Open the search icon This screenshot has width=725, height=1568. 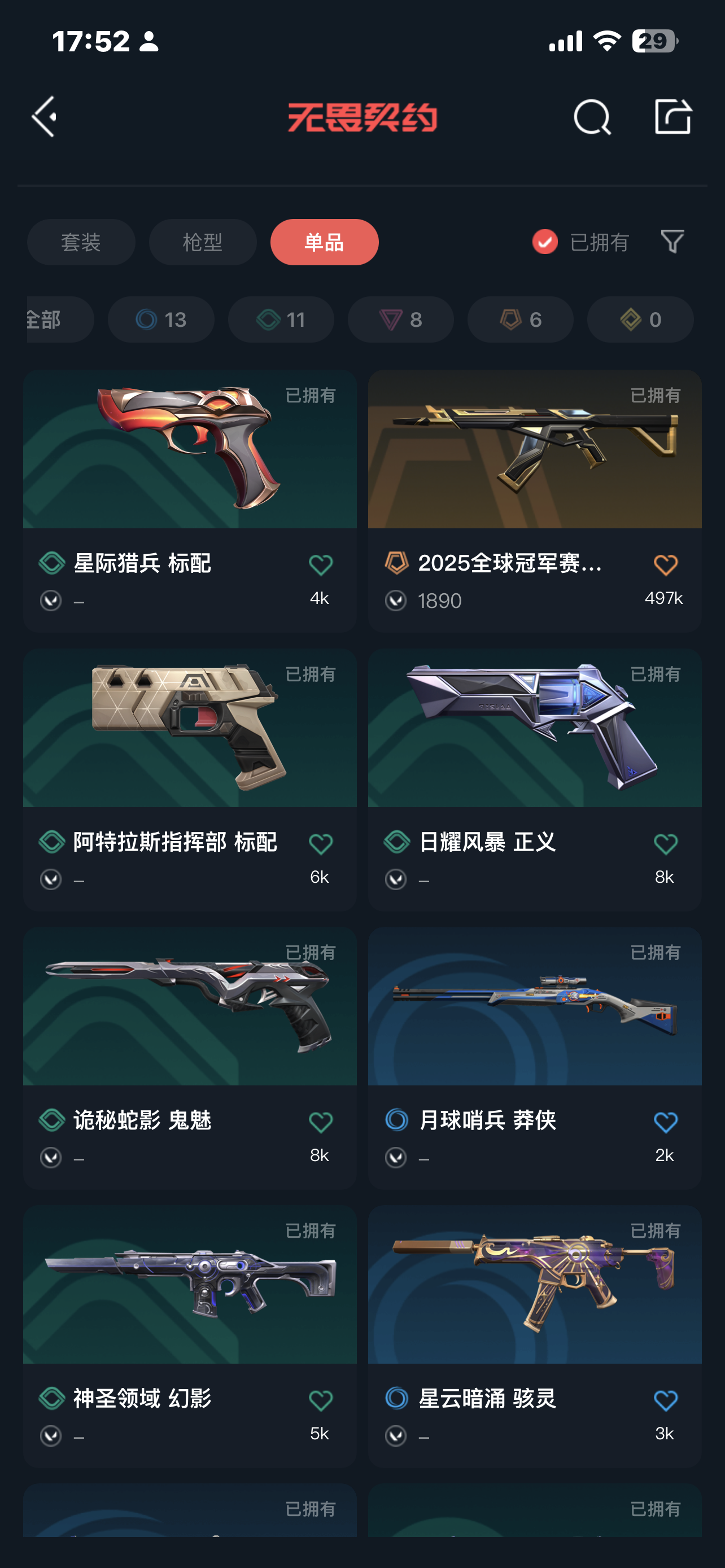click(592, 116)
